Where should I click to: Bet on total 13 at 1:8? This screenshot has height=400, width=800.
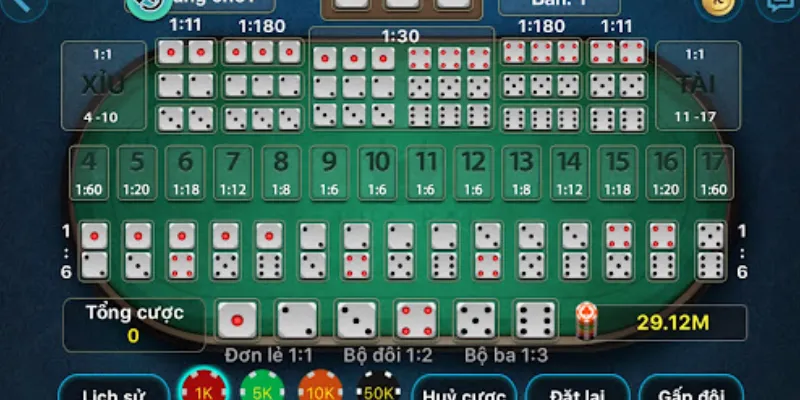pos(522,173)
